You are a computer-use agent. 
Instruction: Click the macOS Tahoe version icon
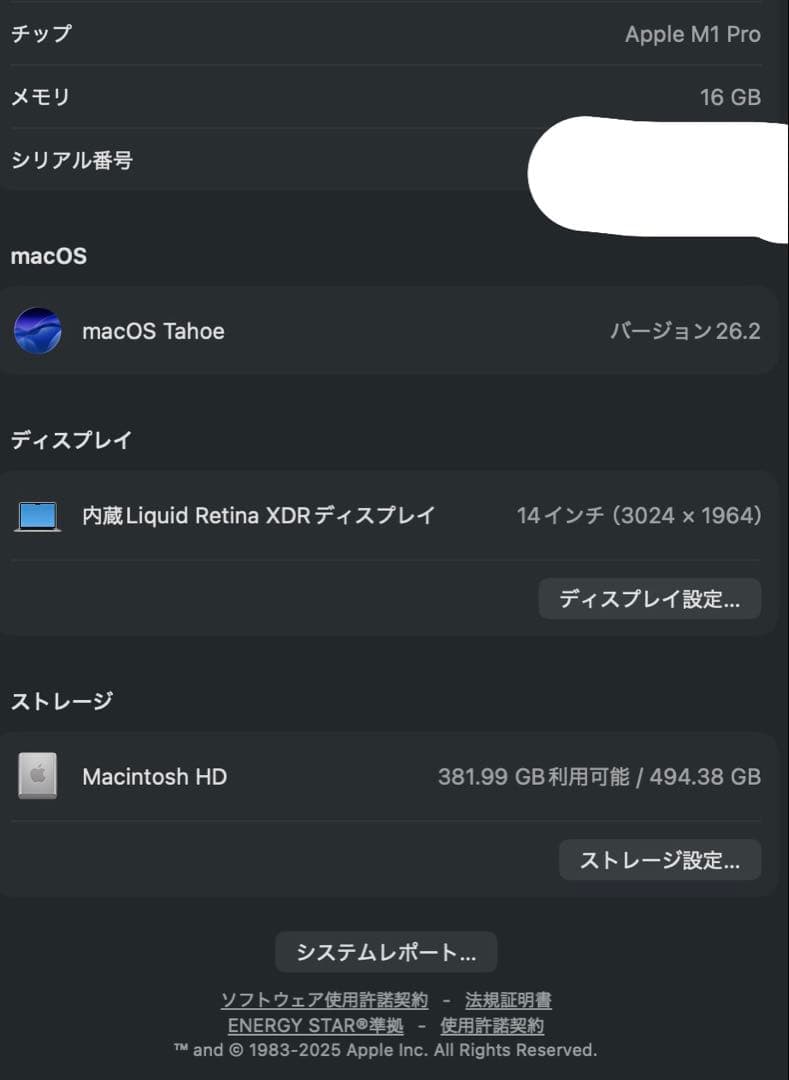[x=37, y=331]
